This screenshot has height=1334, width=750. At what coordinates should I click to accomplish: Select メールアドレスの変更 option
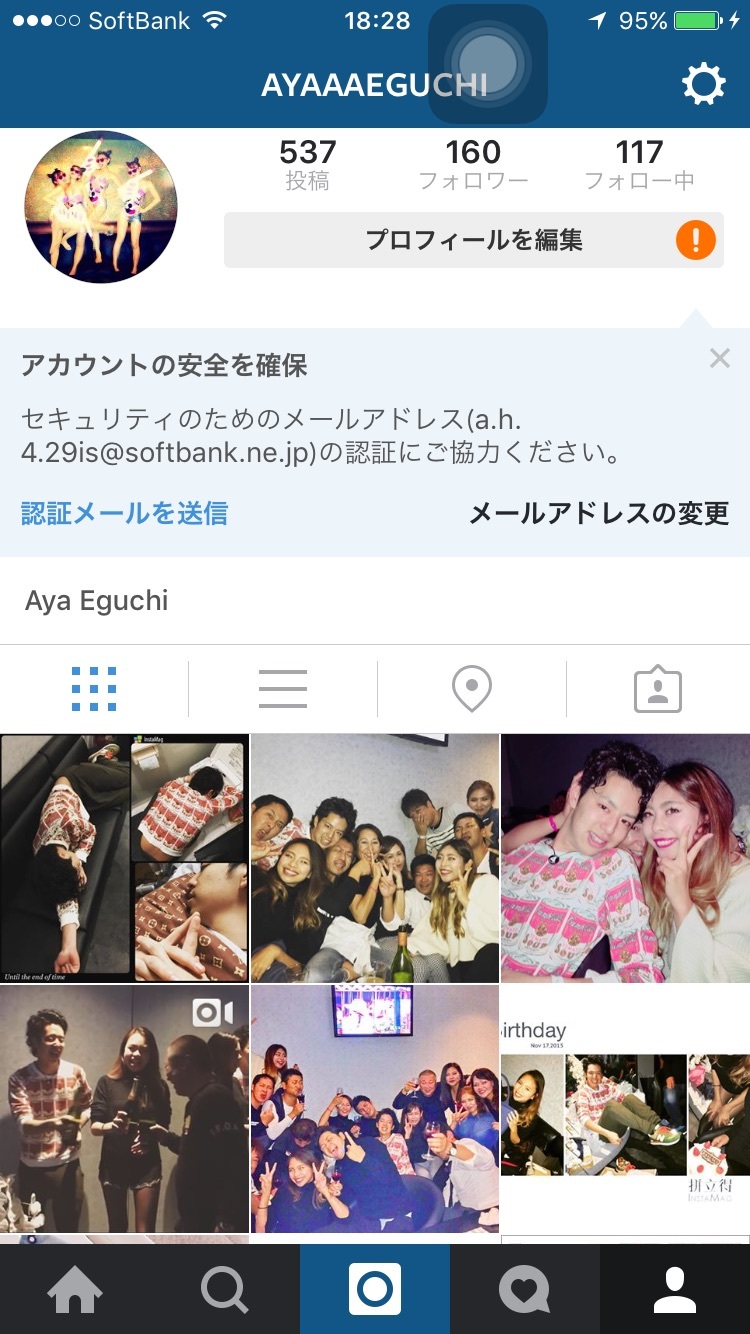pos(599,513)
